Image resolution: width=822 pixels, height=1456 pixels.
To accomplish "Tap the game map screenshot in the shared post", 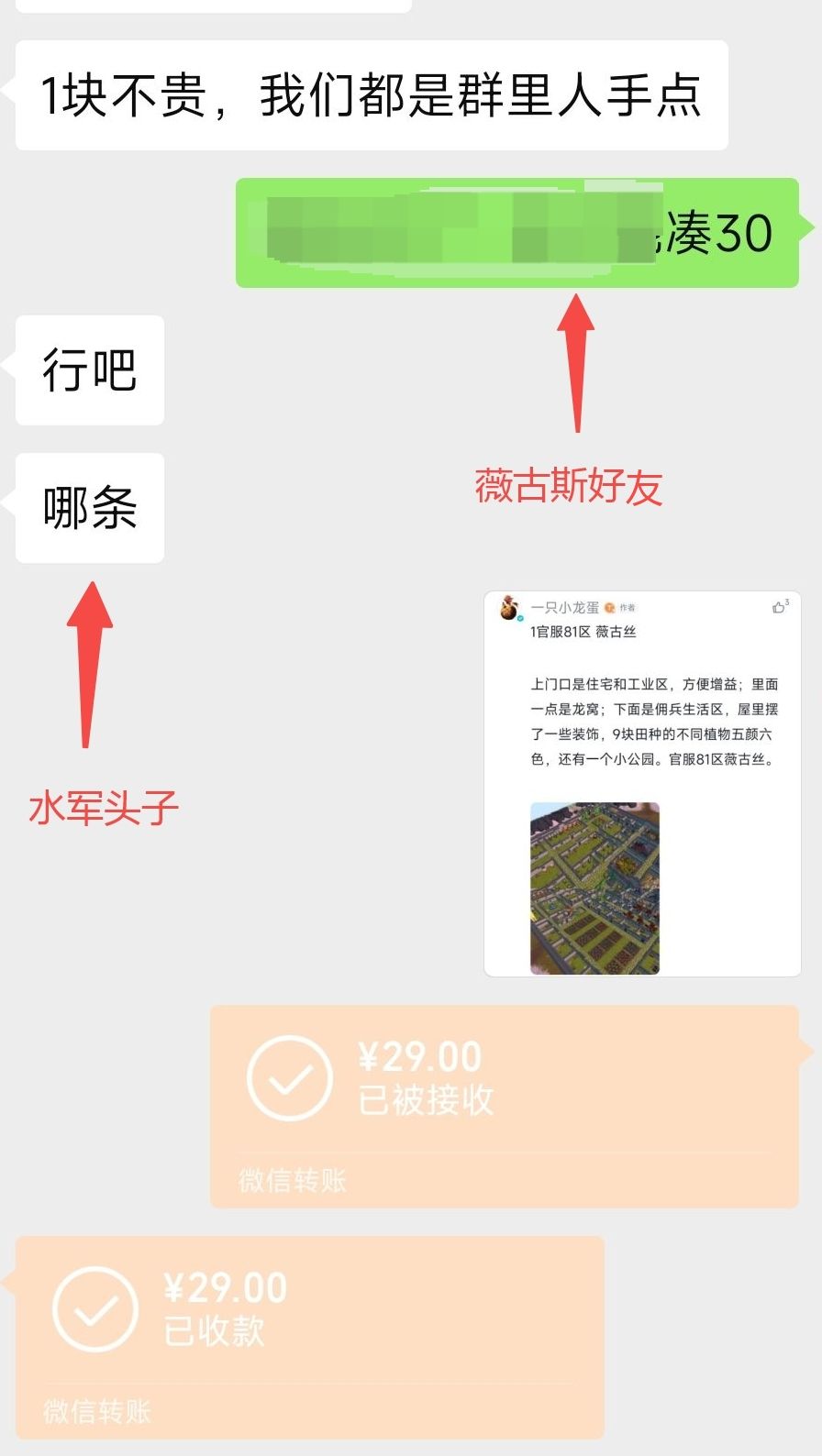I will pos(594,887).
